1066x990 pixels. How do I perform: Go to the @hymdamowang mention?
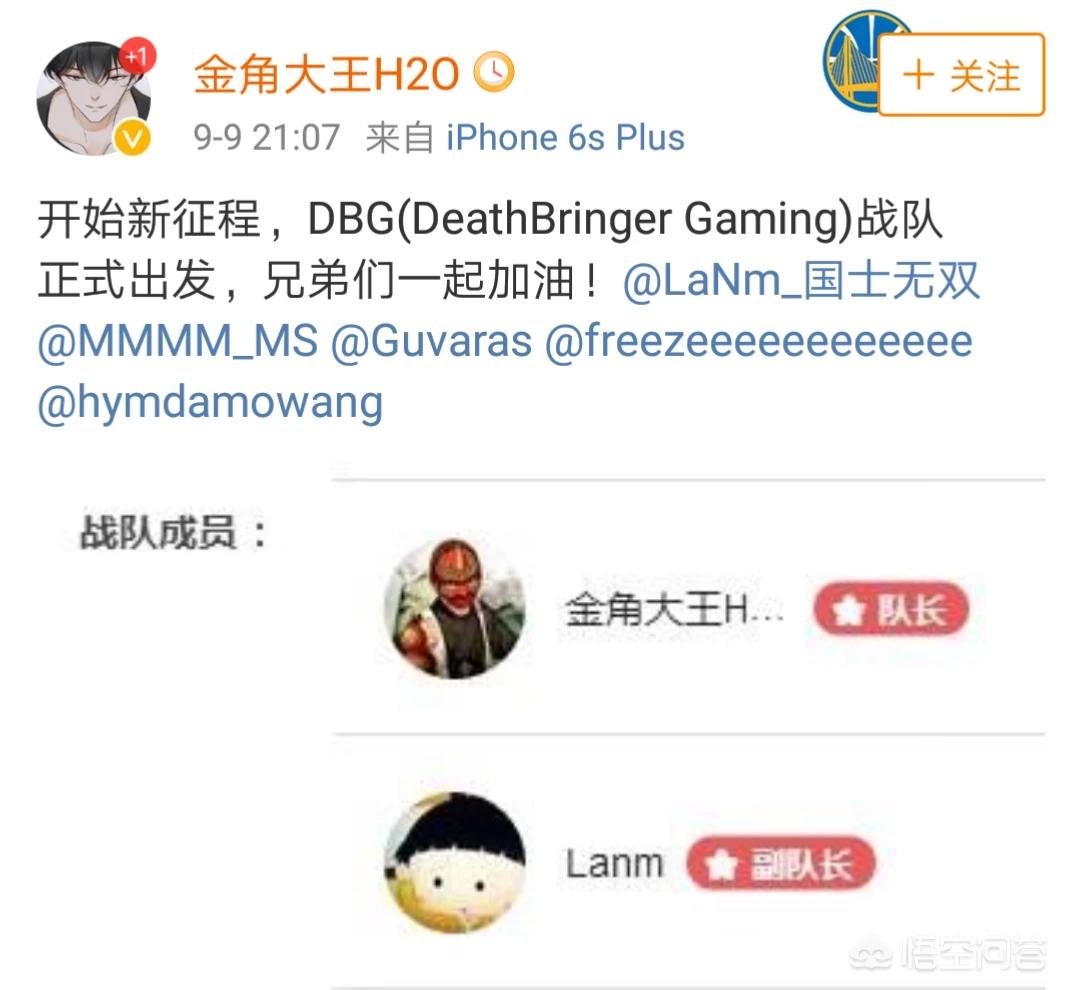[210, 402]
